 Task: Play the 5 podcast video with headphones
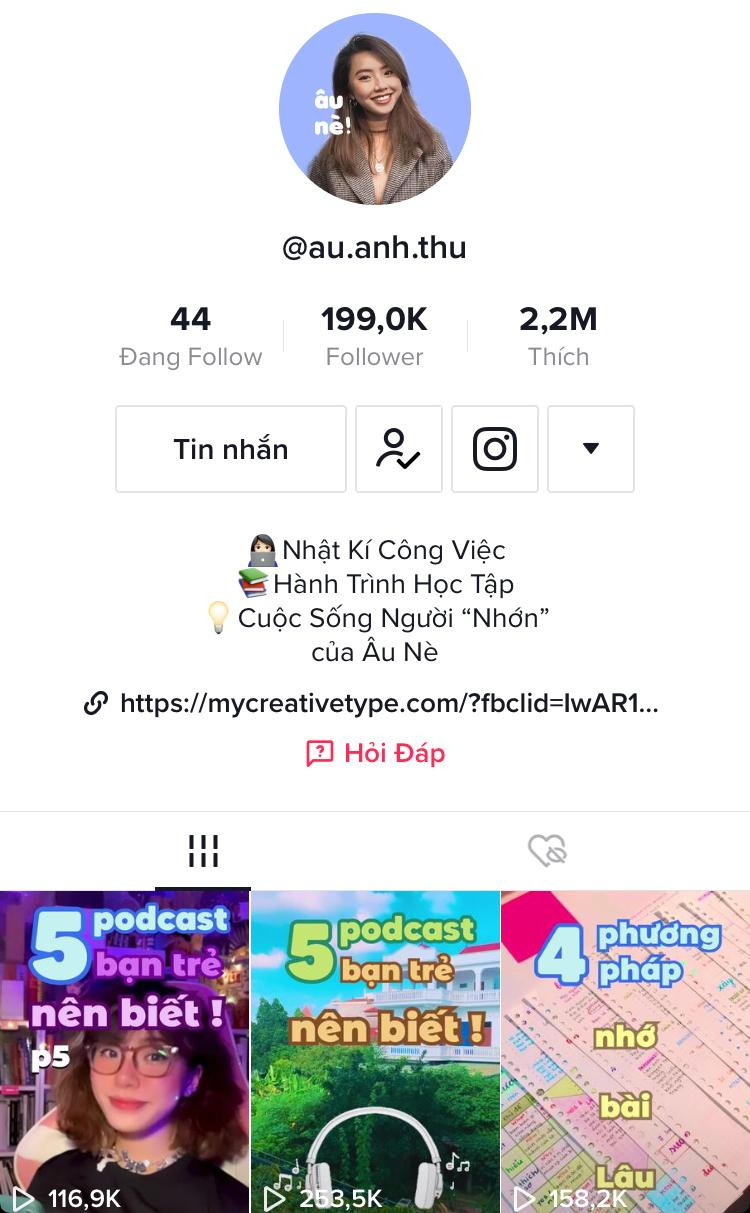pos(375,1050)
